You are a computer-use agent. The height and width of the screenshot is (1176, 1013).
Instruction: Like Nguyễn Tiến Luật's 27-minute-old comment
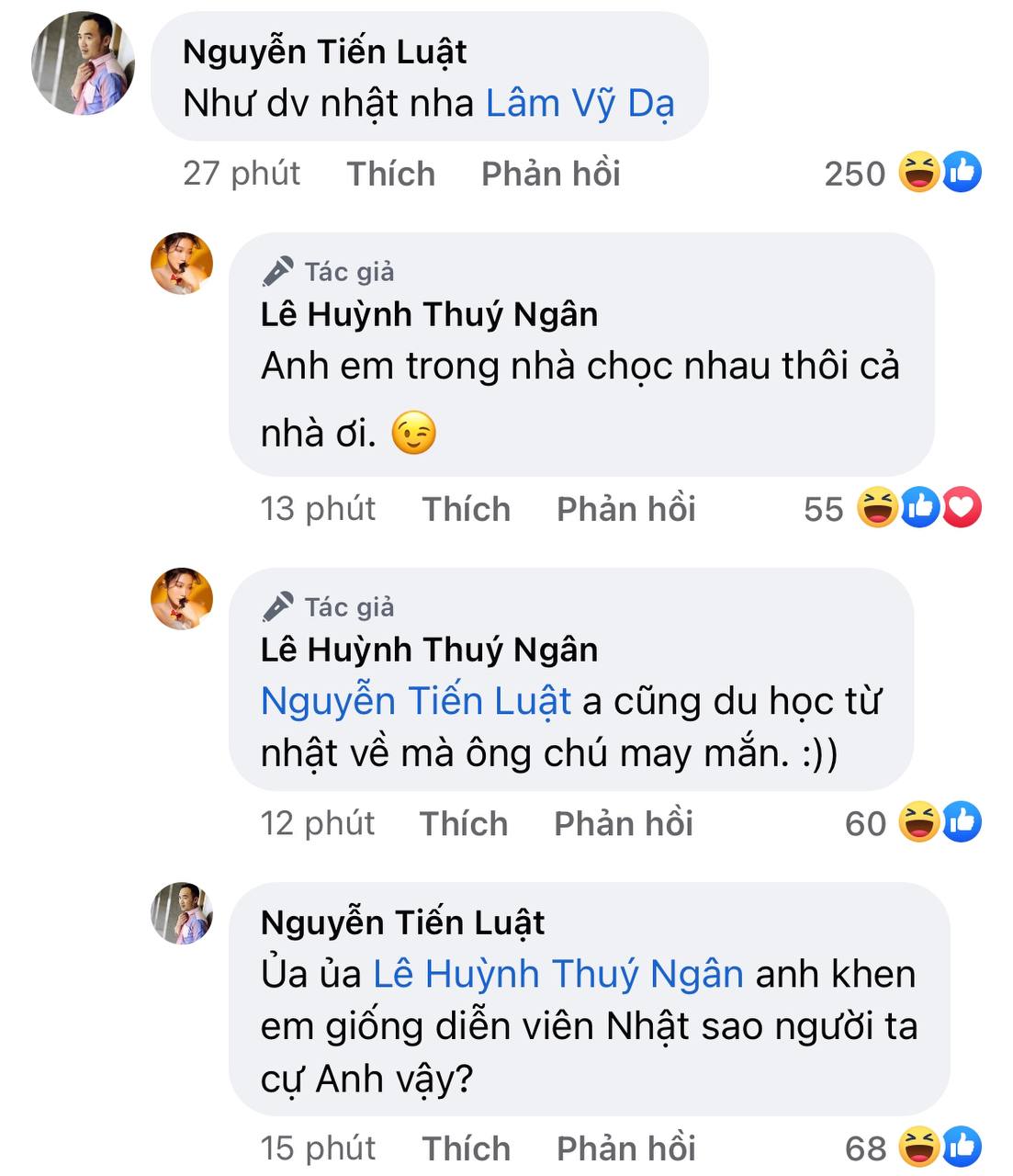point(390,174)
